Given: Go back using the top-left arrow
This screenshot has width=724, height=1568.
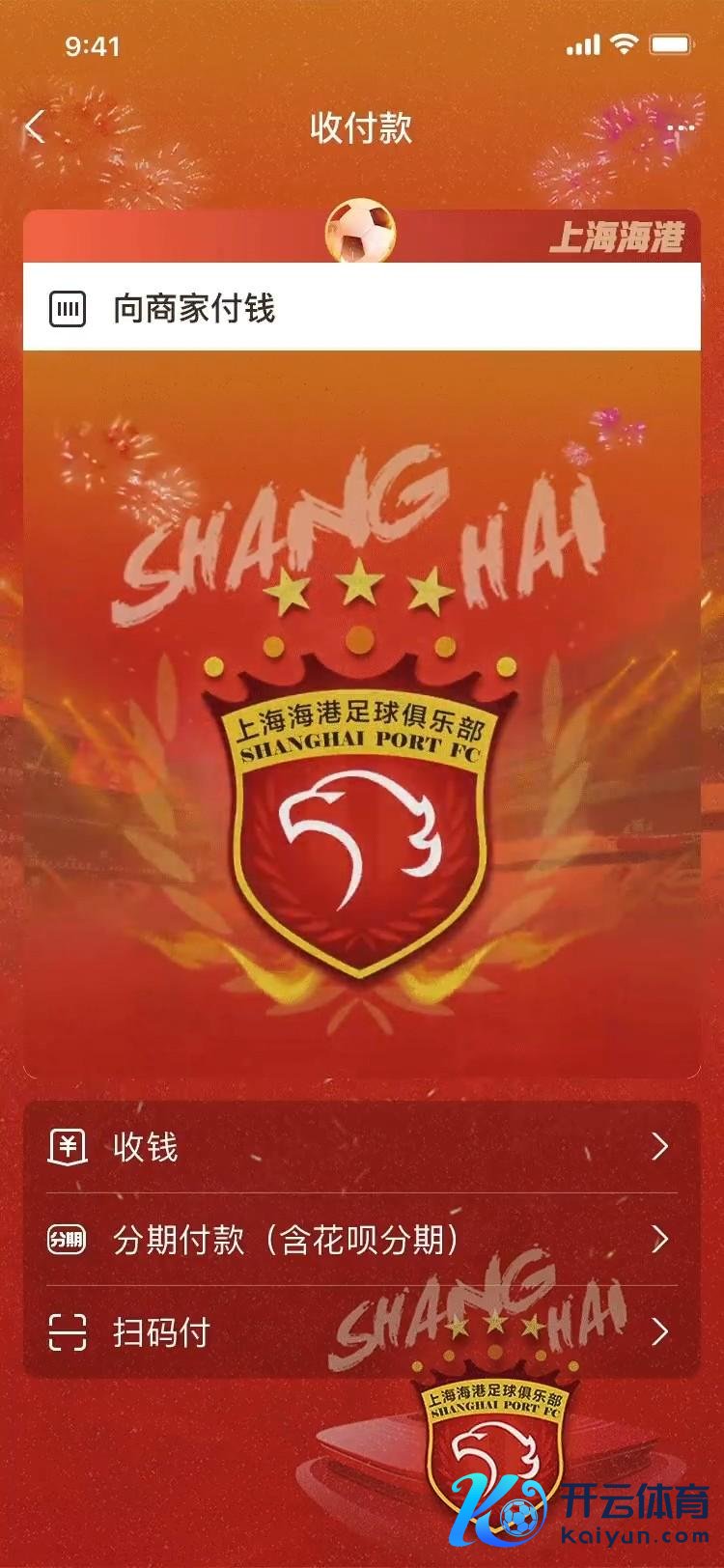Looking at the screenshot, I should [x=36, y=127].
